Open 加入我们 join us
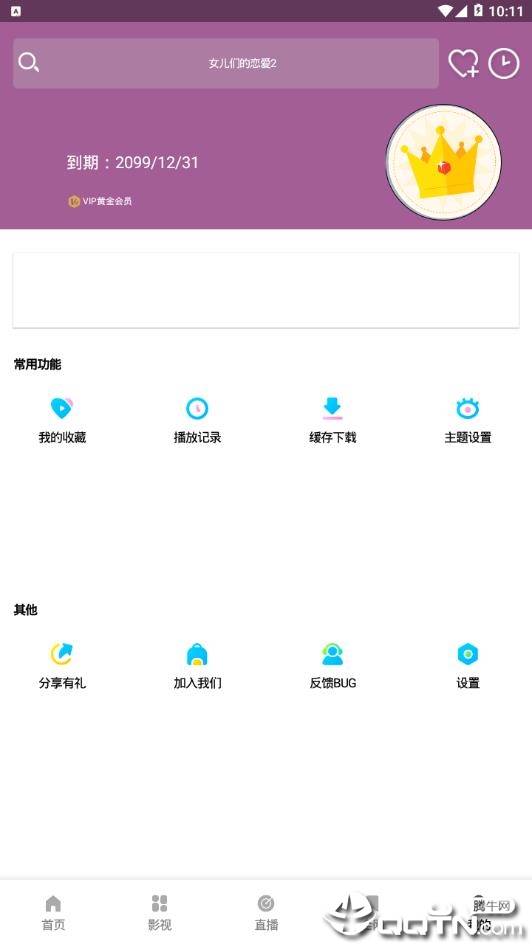Image resolution: width=532 pixels, height=944 pixels. click(x=197, y=666)
